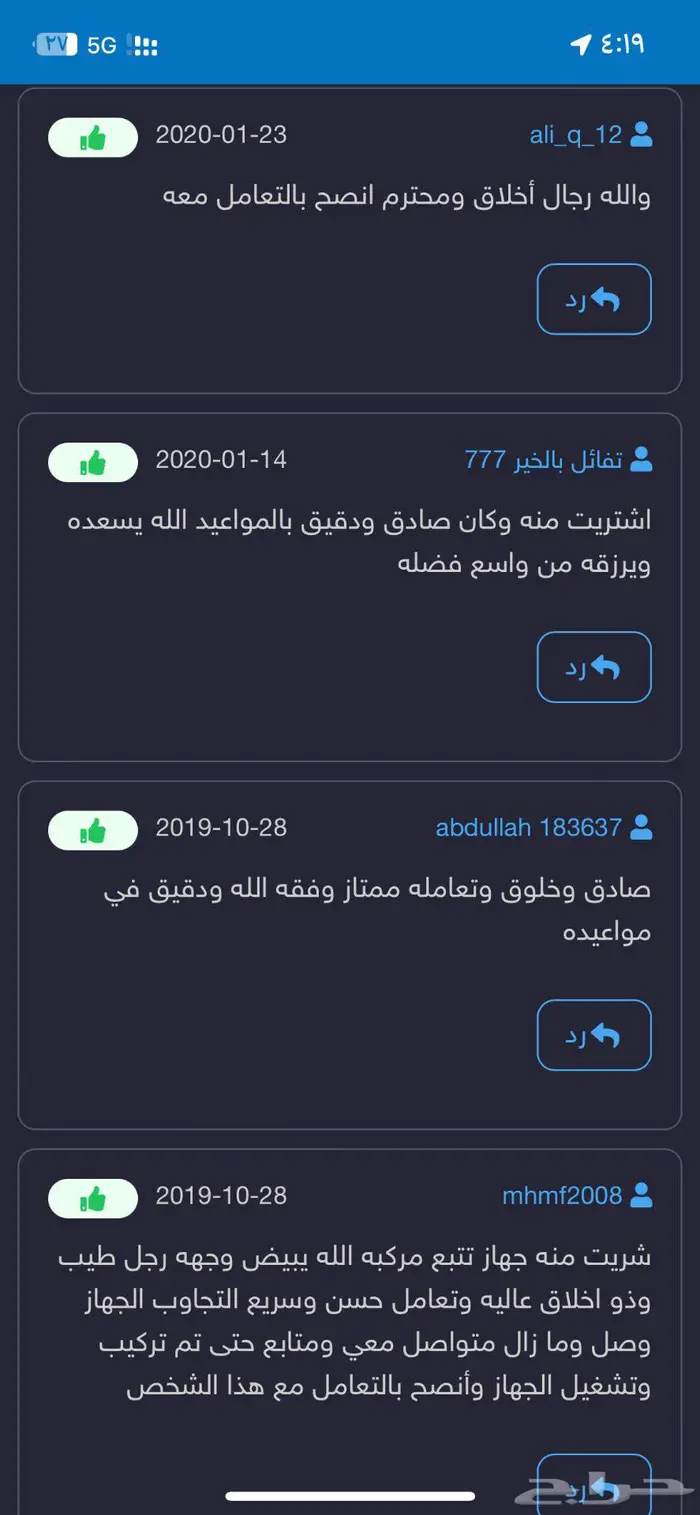This screenshot has height=1515, width=700.
Task: Open ali_q_12's user profile
Action: tap(577, 135)
